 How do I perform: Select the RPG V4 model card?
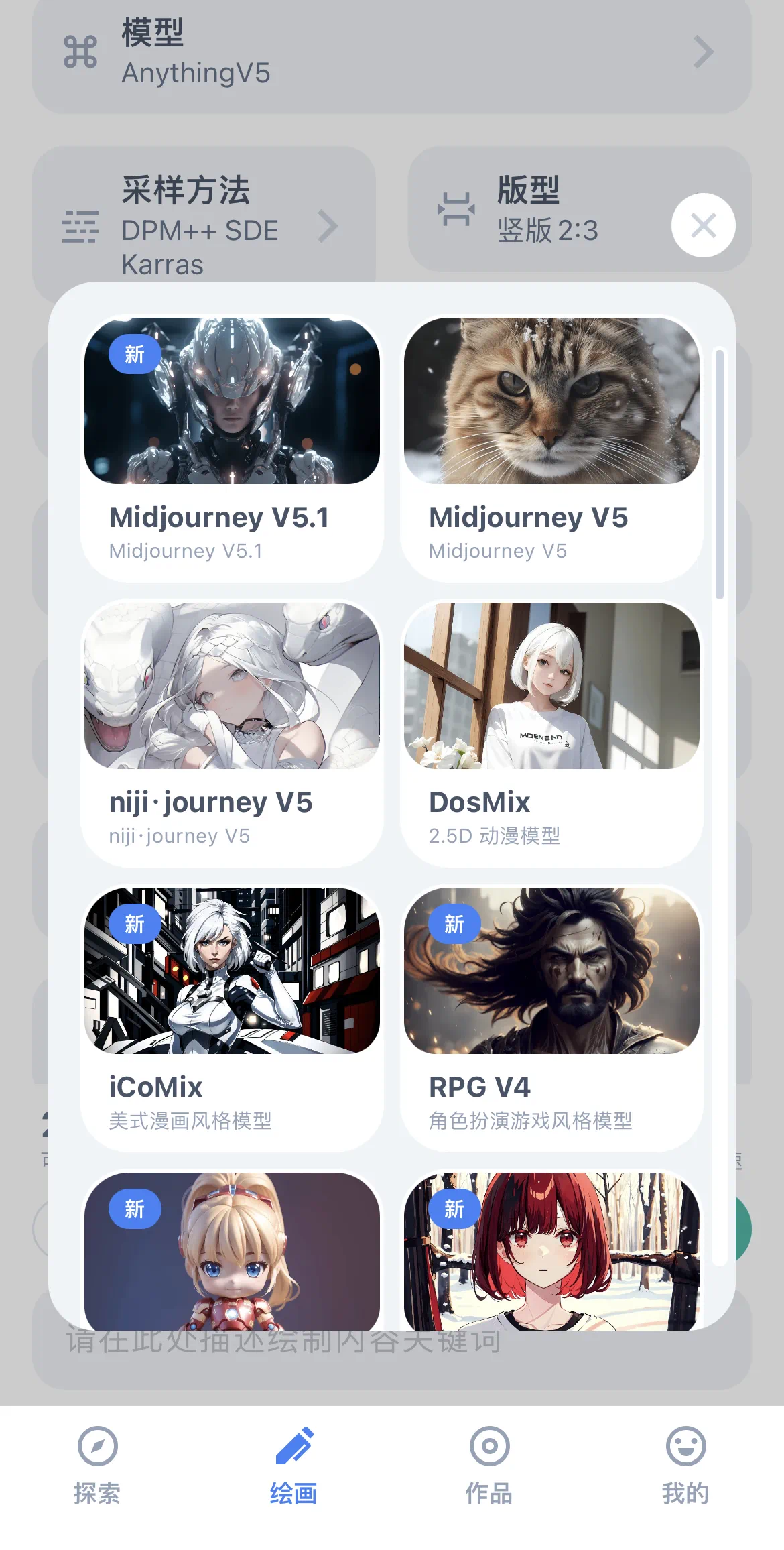[551, 1018]
